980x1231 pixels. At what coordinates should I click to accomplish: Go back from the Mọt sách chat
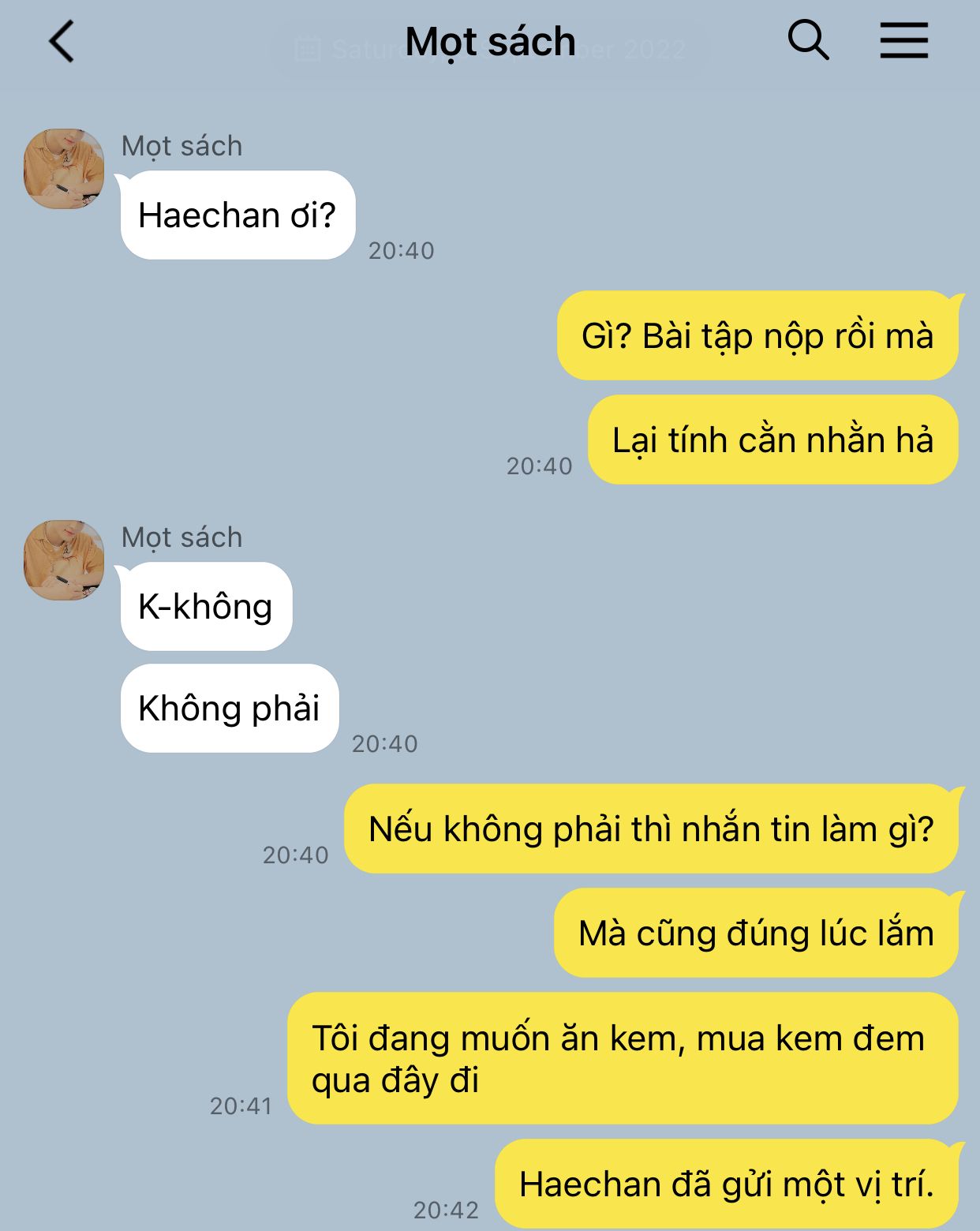pyautogui.click(x=62, y=41)
